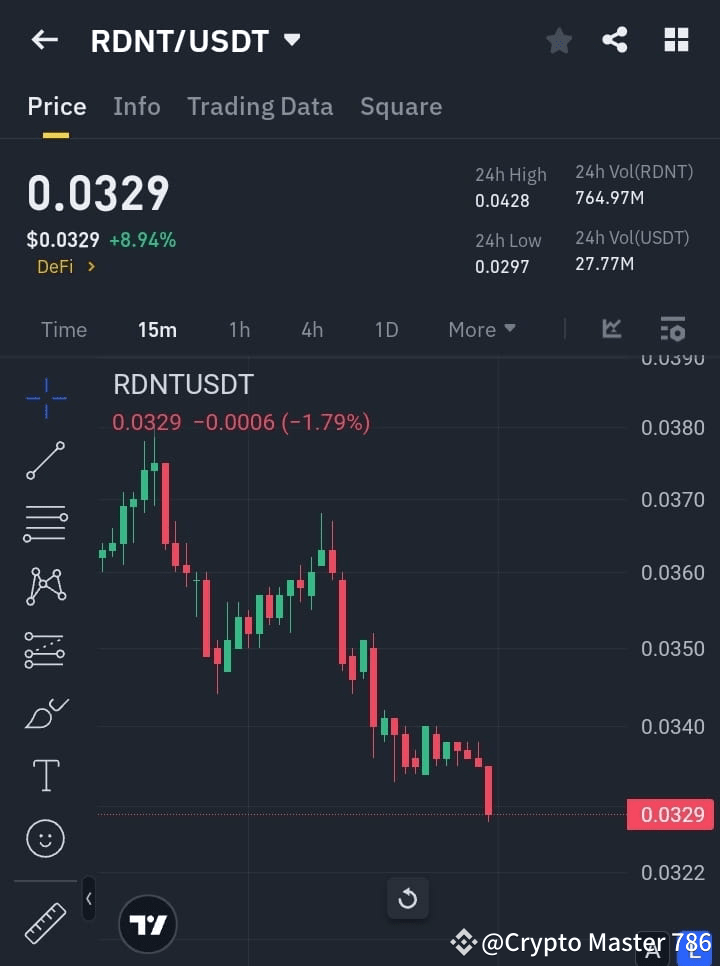This screenshot has height=966, width=720.
Task: Refresh the chart view
Action: (408, 899)
